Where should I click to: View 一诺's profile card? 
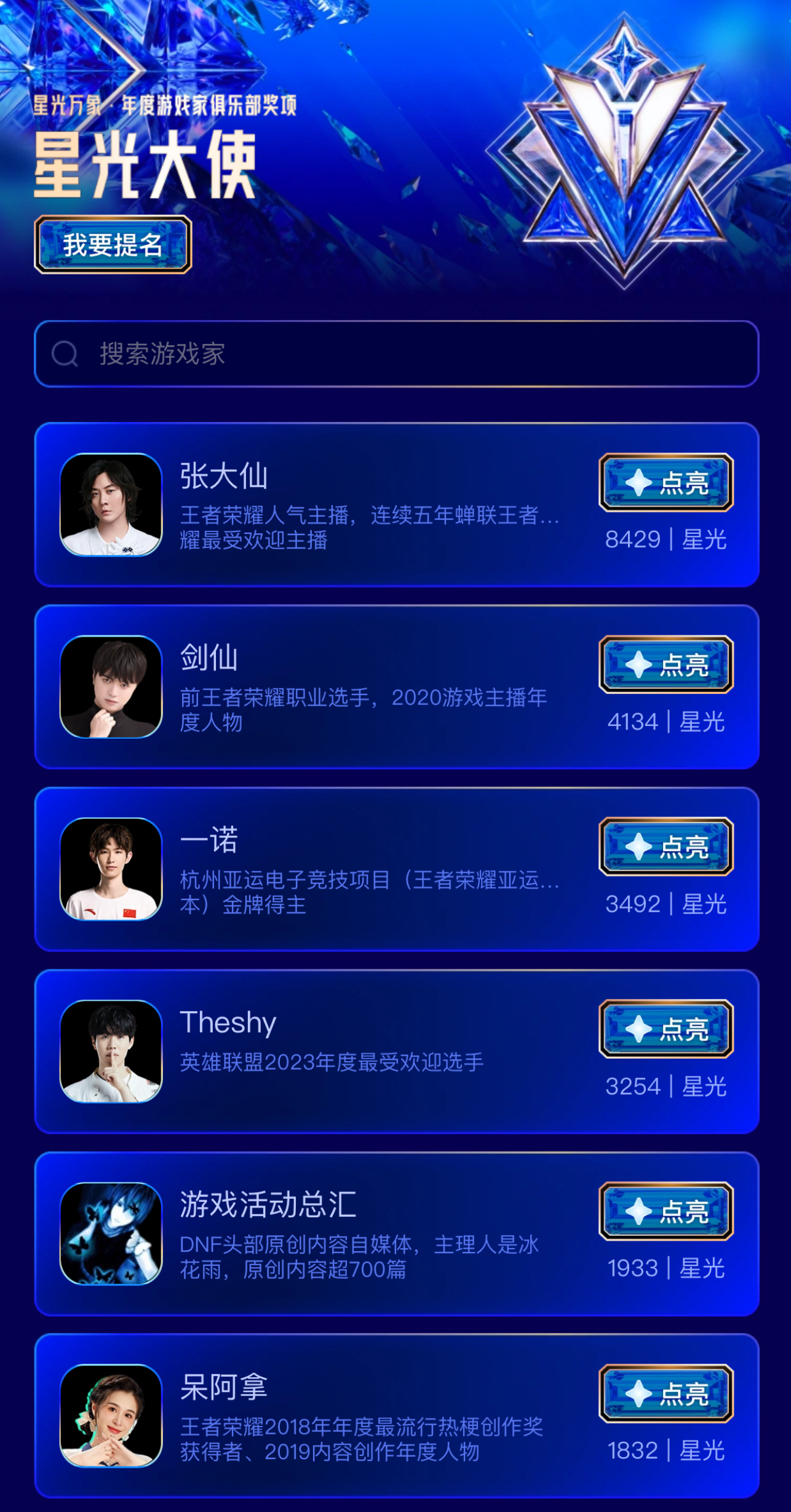397,869
